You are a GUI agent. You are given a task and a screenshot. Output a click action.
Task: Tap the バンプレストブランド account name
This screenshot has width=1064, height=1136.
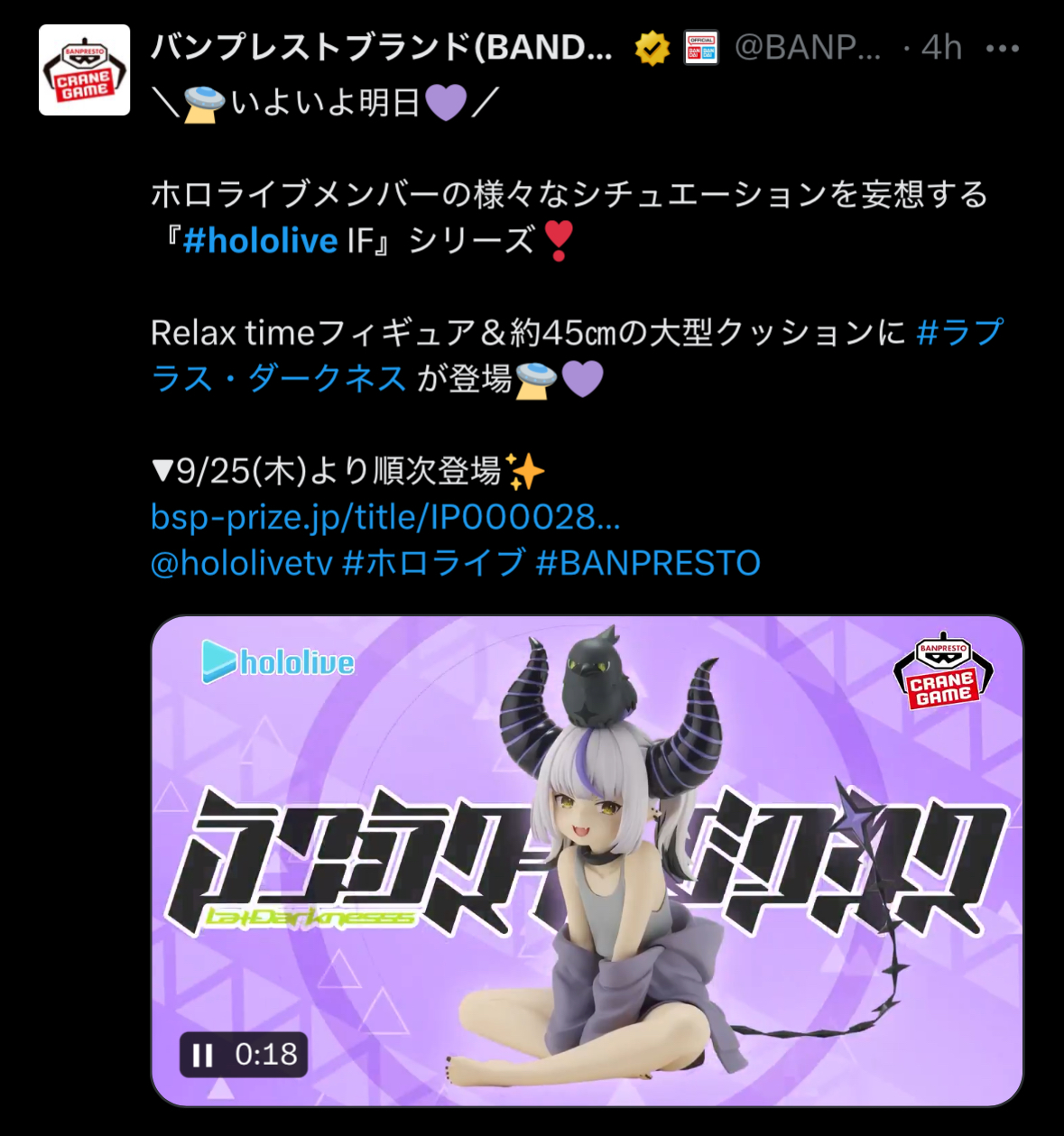(x=381, y=47)
